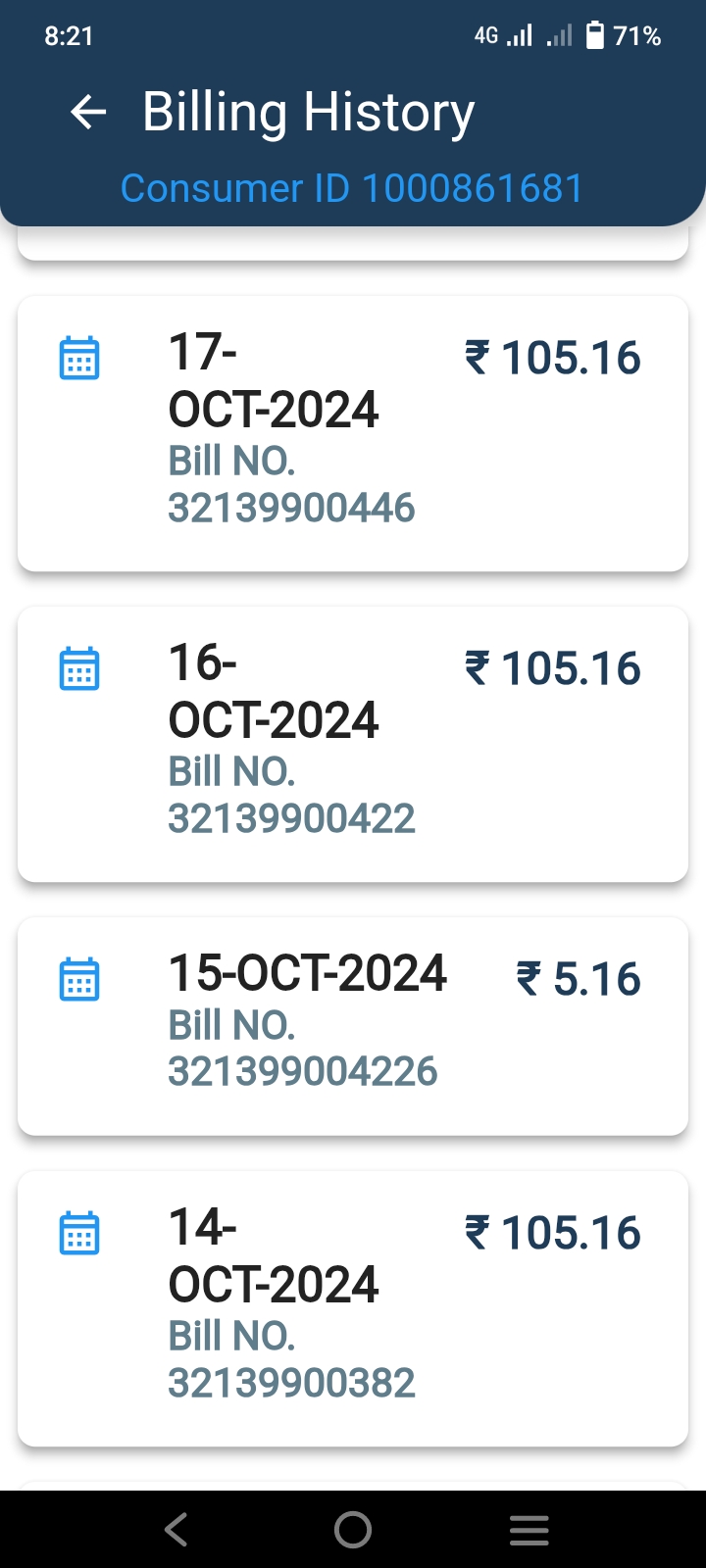Screen dimensions: 706x1568
Task: Open the 14-OCT-2024 bill card
Action: tap(353, 1308)
